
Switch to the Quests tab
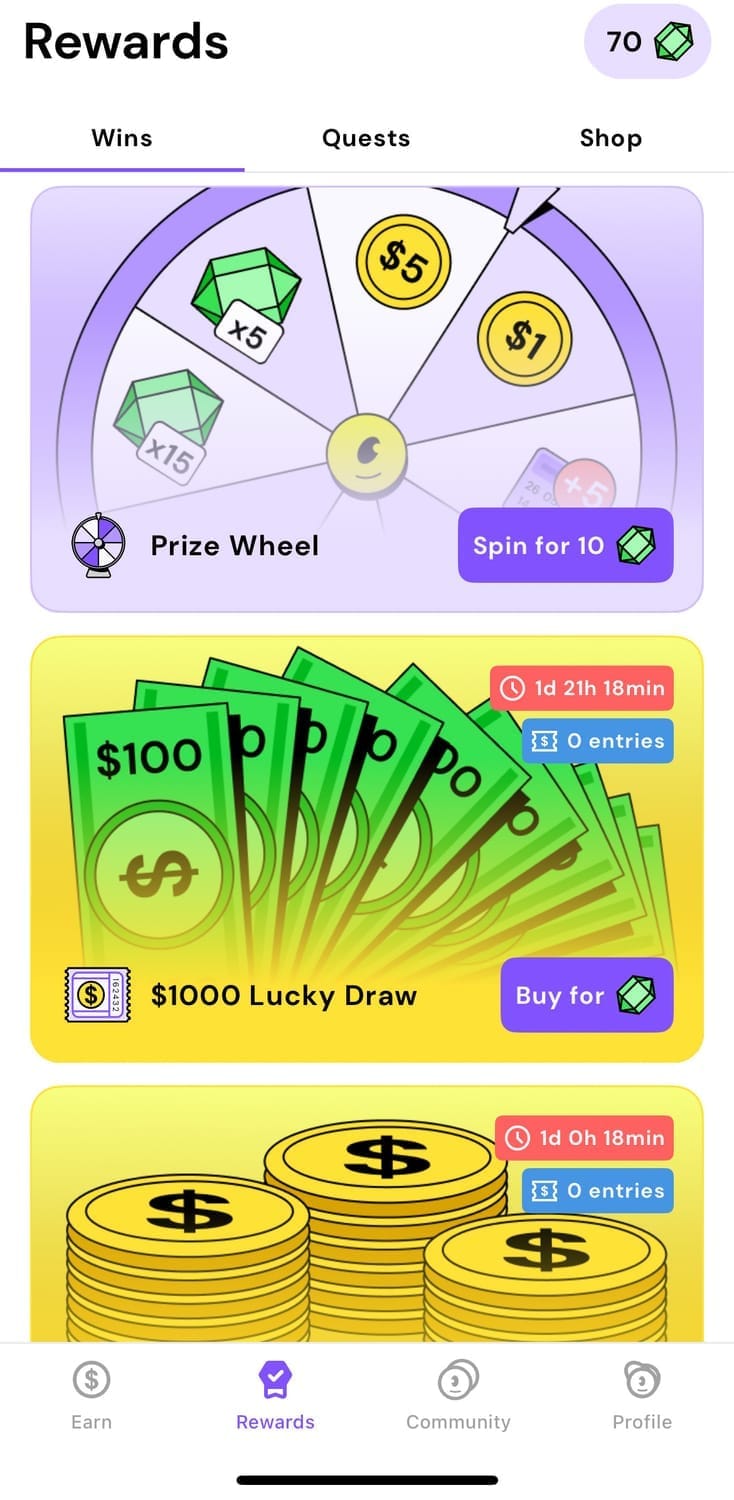tap(366, 138)
